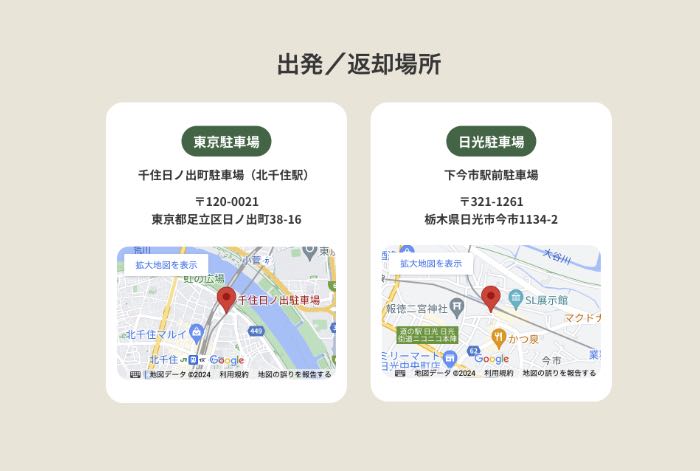700x471 pixels.
Task: Report a map error on Nikko map
Action: pos(559,373)
